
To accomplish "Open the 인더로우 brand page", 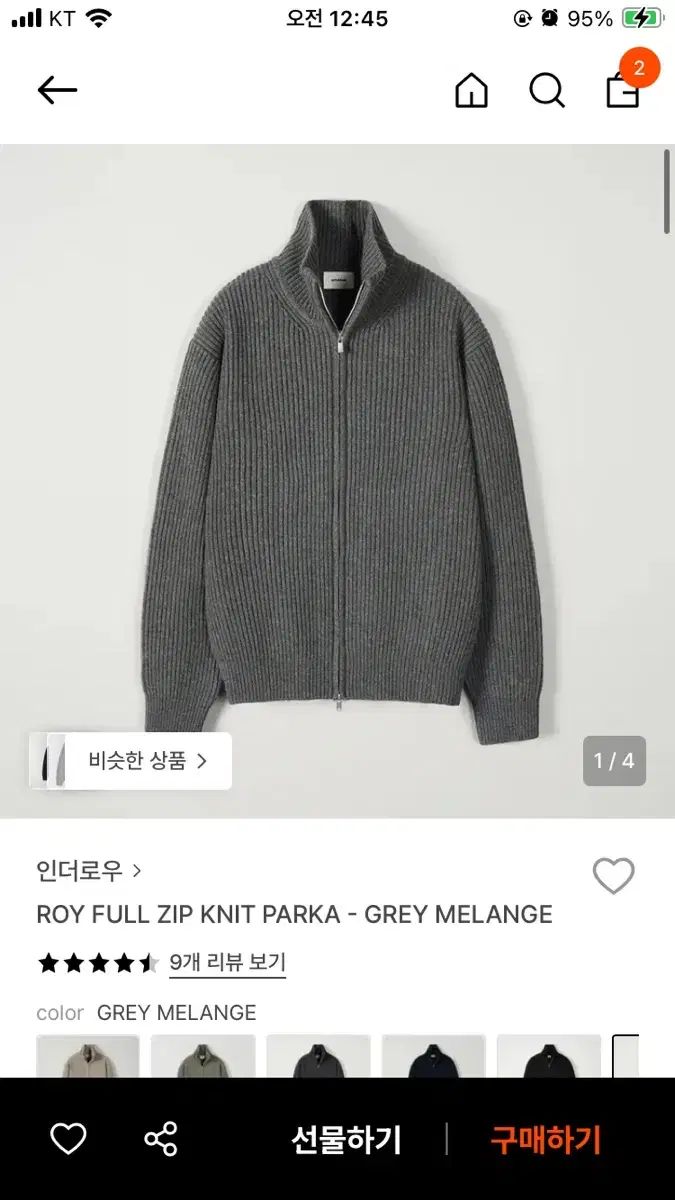I will point(88,870).
